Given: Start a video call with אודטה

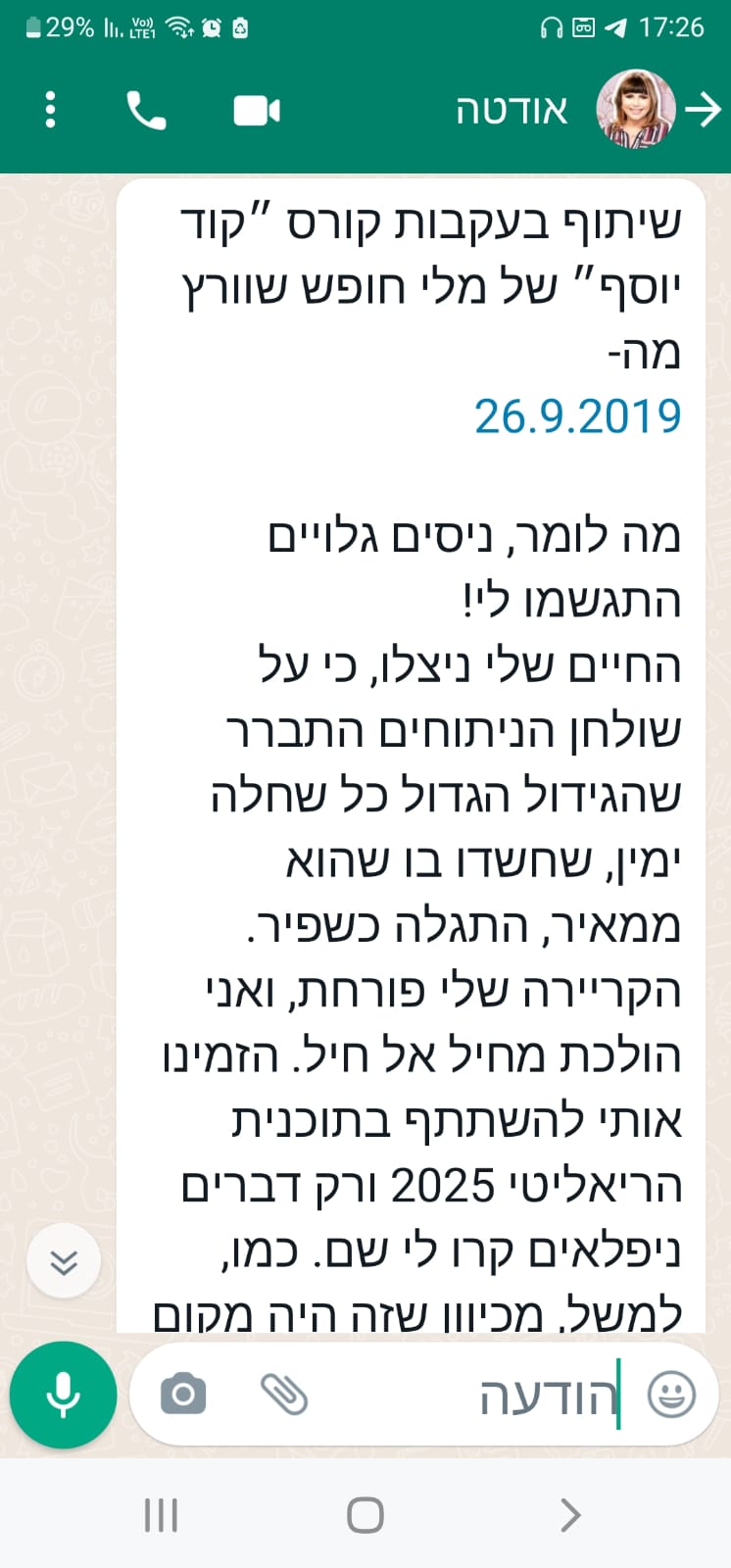Looking at the screenshot, I should pyautogui.click(x=257, y=111).
